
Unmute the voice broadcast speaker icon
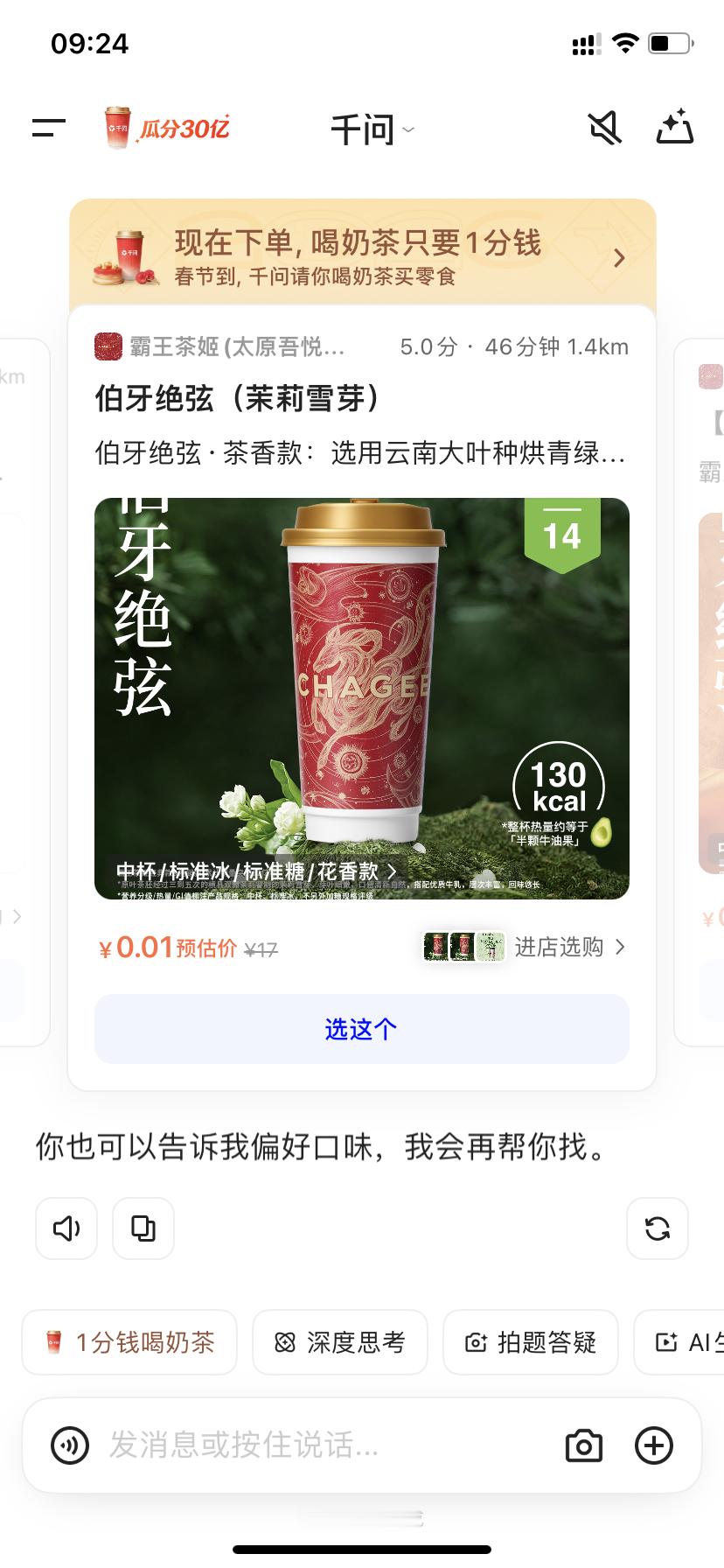(606, 128)
